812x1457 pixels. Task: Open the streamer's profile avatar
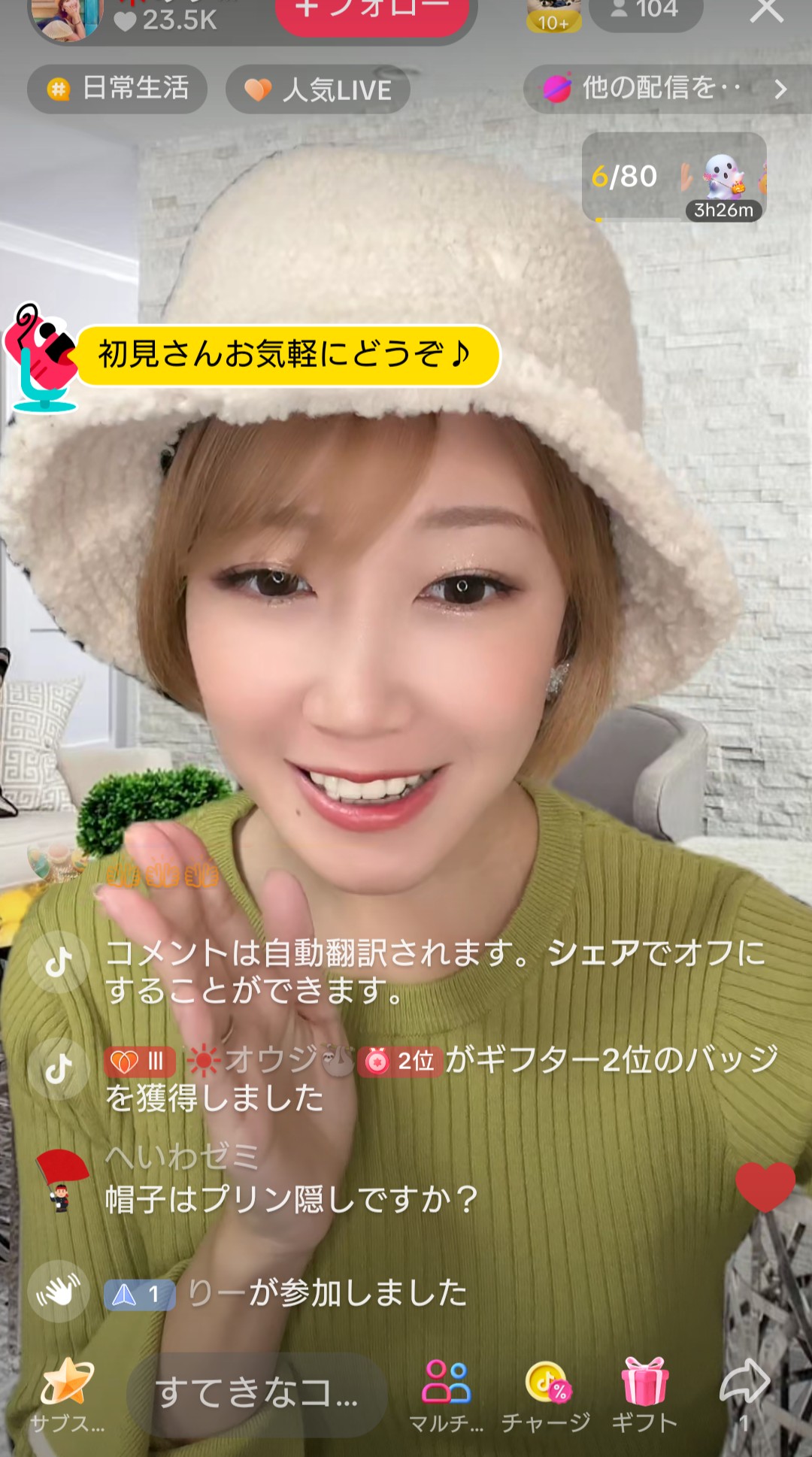click(x=66, y=17)
